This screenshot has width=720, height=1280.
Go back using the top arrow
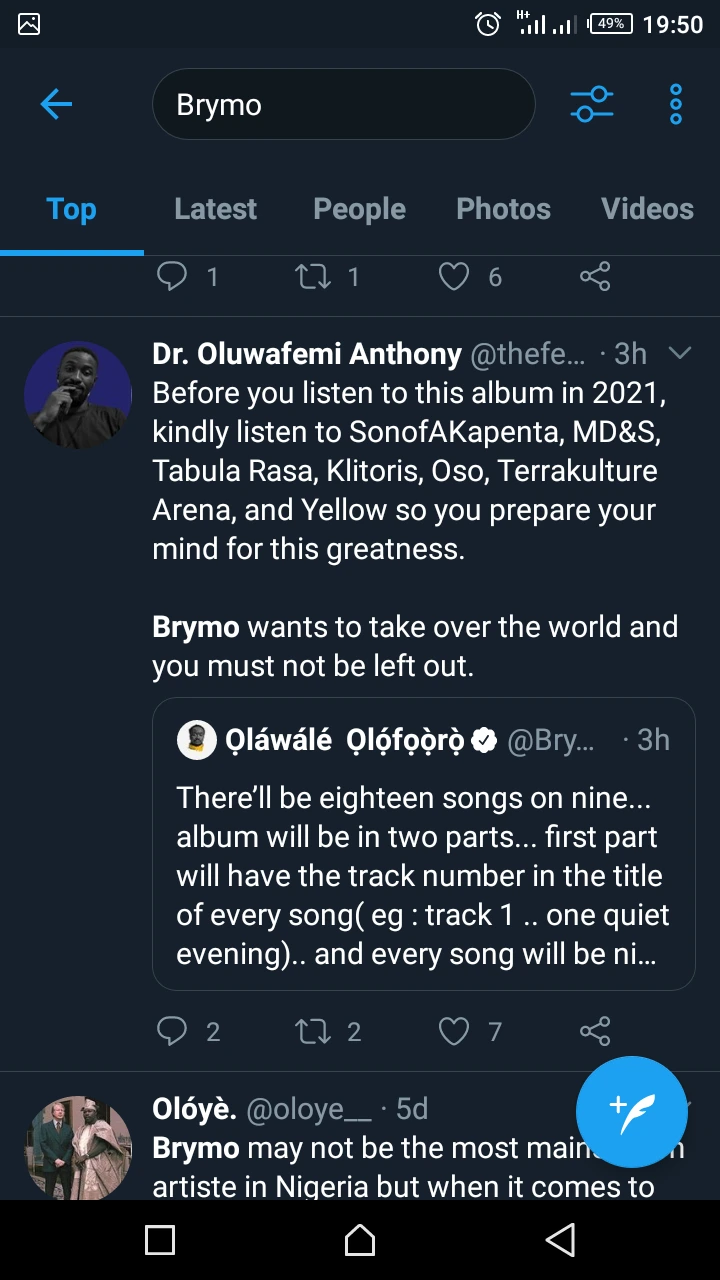56,104
